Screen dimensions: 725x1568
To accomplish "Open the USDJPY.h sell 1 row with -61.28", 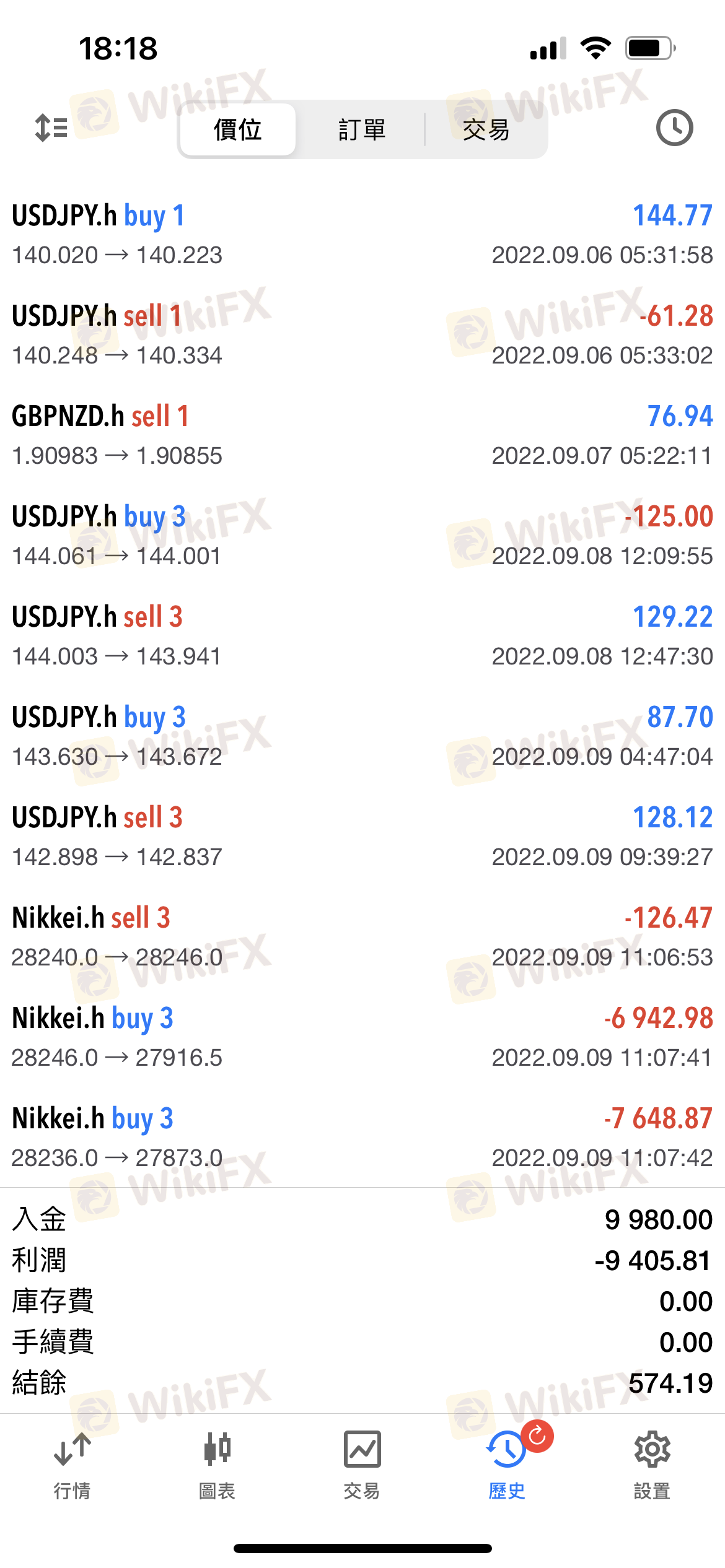I will [362, 335].
